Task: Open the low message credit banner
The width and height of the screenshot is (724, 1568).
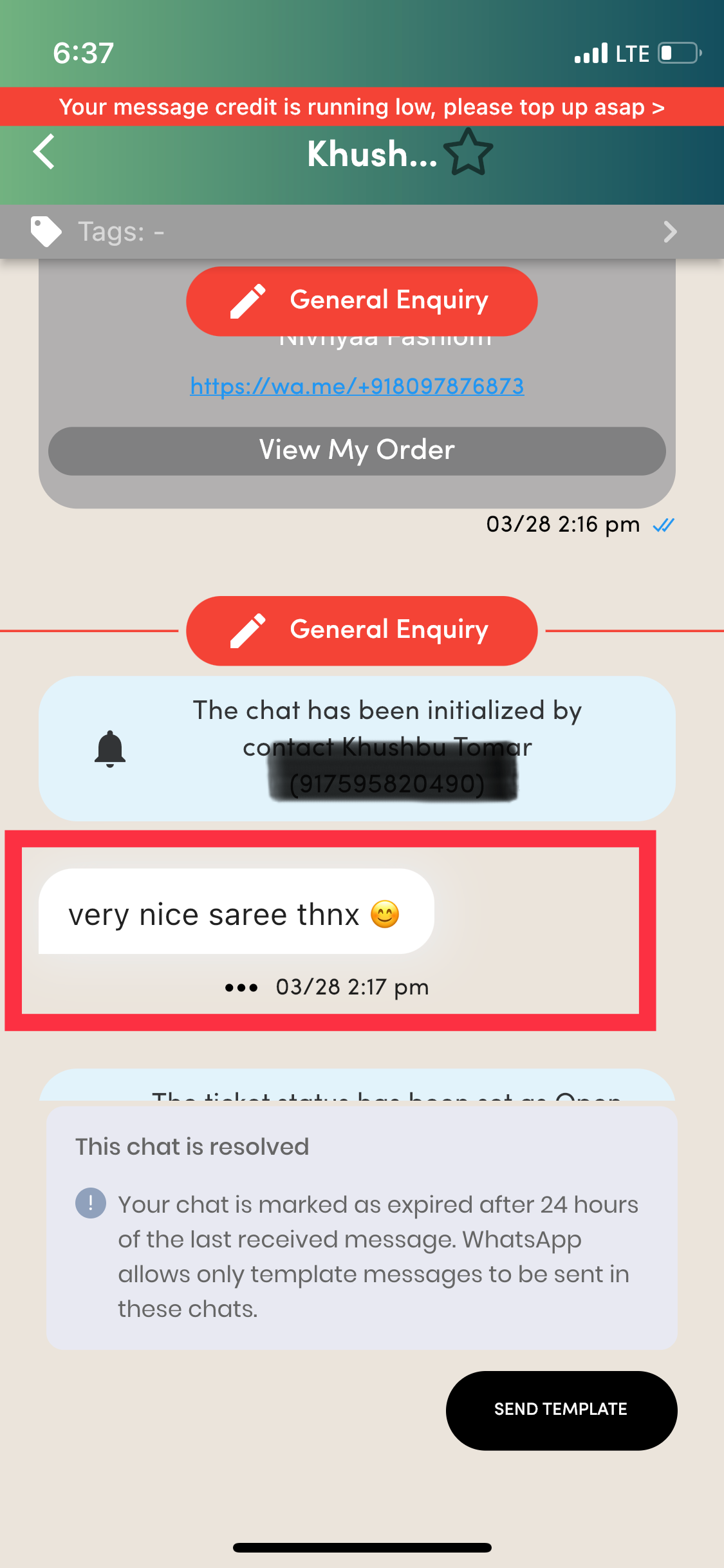Action: coord(362,107)
